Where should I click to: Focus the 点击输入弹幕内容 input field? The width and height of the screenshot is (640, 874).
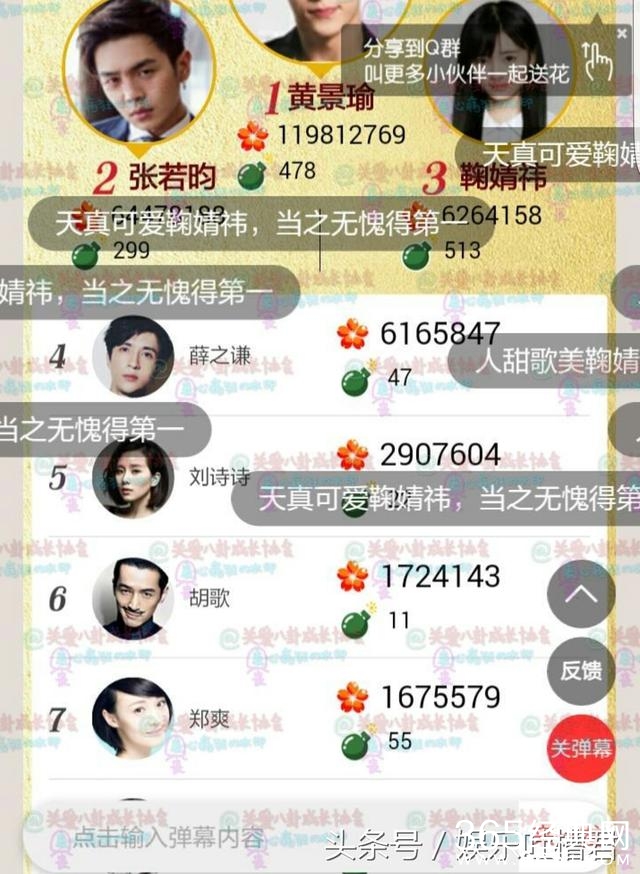point(170,838)
